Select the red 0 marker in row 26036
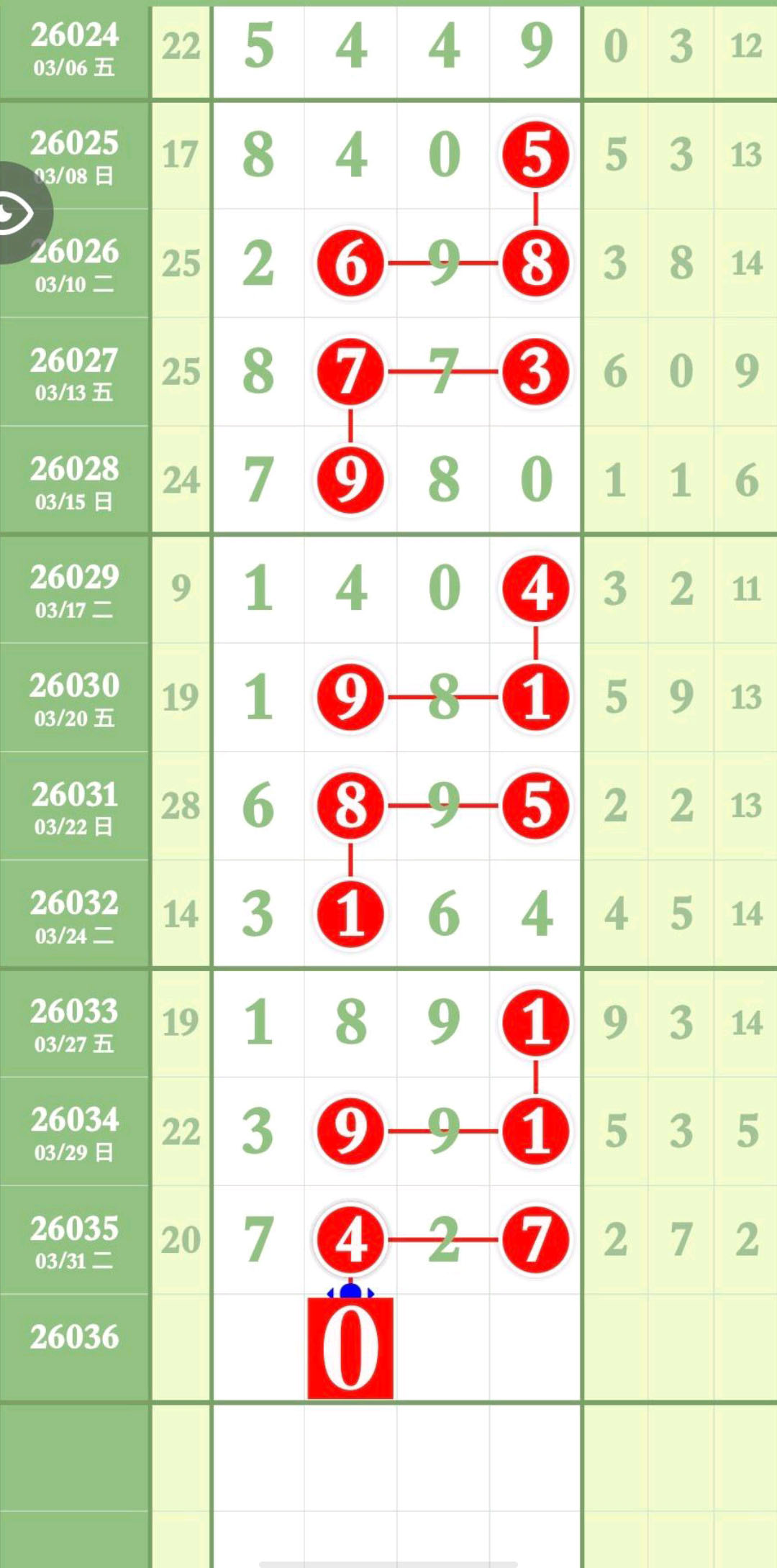Screen dimensions: 777x1568 tap(350, 1348)
